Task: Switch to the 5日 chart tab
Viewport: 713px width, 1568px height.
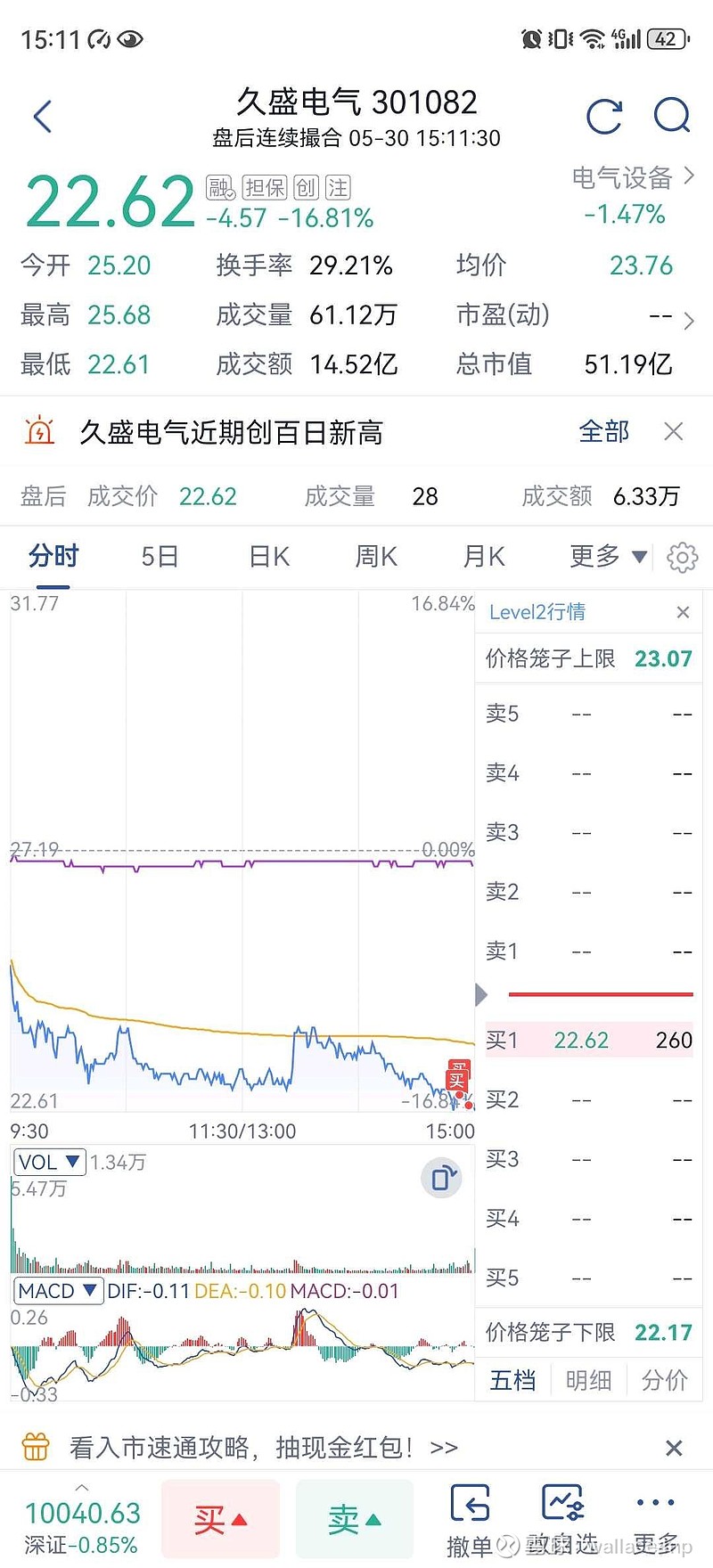Action: [160, 557]
